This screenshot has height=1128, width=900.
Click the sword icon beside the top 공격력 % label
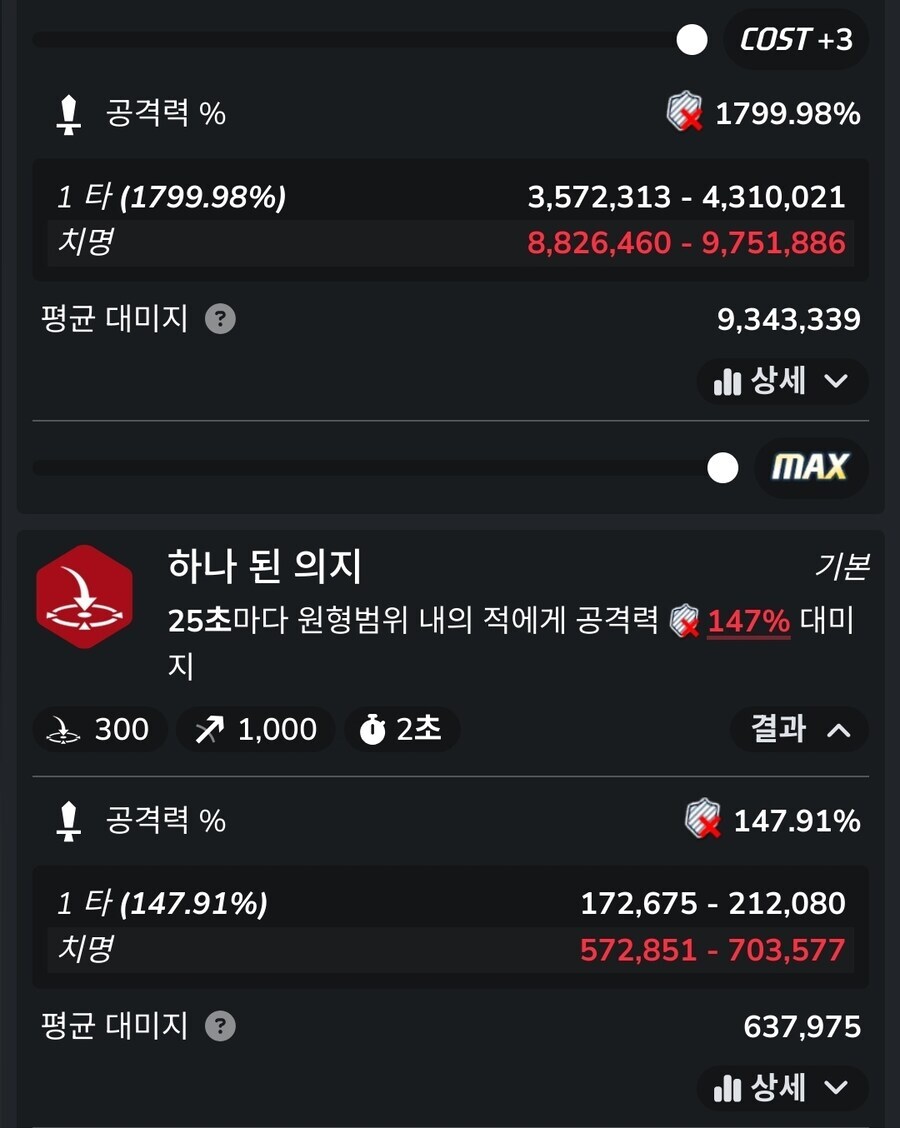pyautogui.click(x=67, y=113)
